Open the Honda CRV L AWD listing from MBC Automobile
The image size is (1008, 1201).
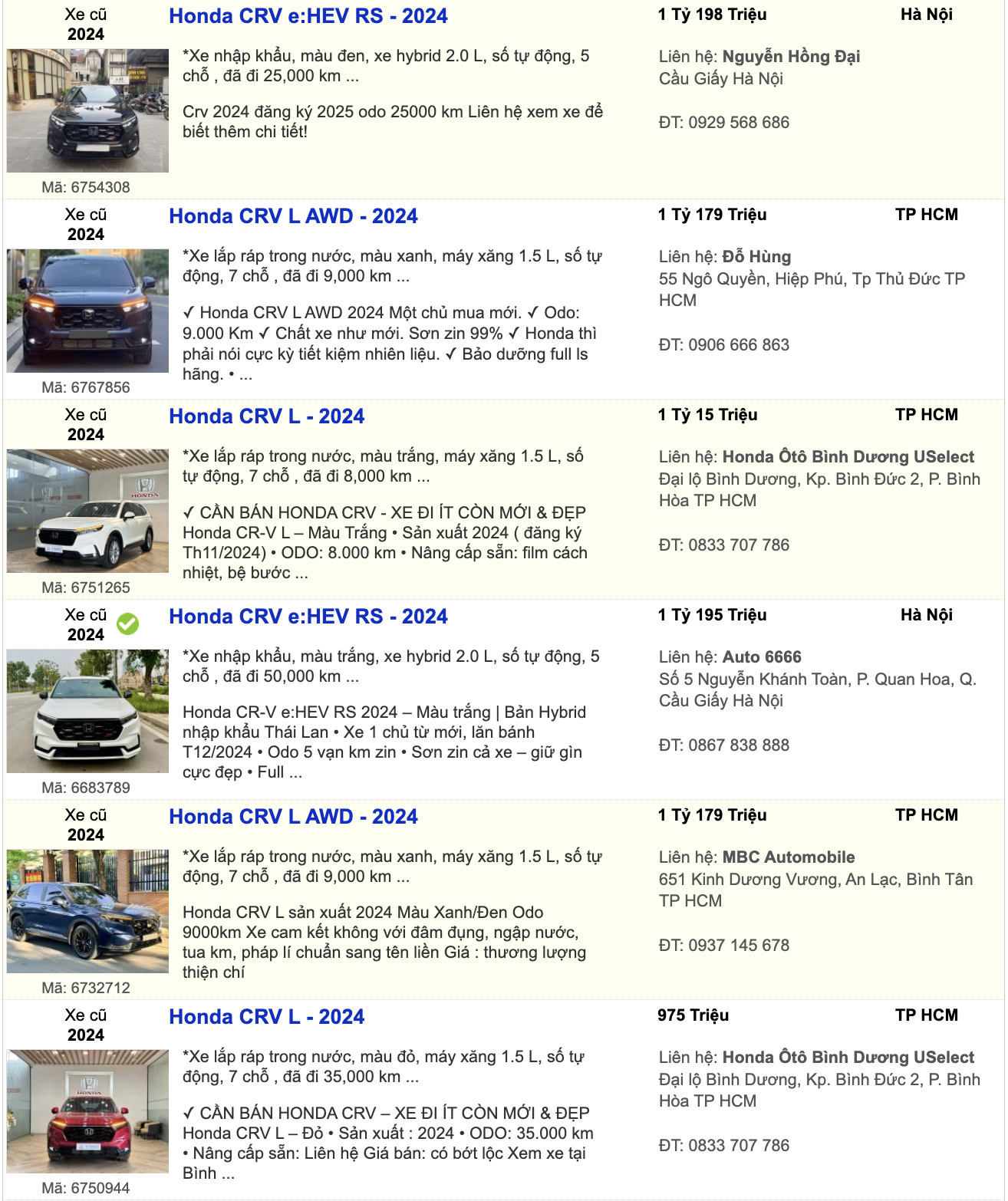293,817
